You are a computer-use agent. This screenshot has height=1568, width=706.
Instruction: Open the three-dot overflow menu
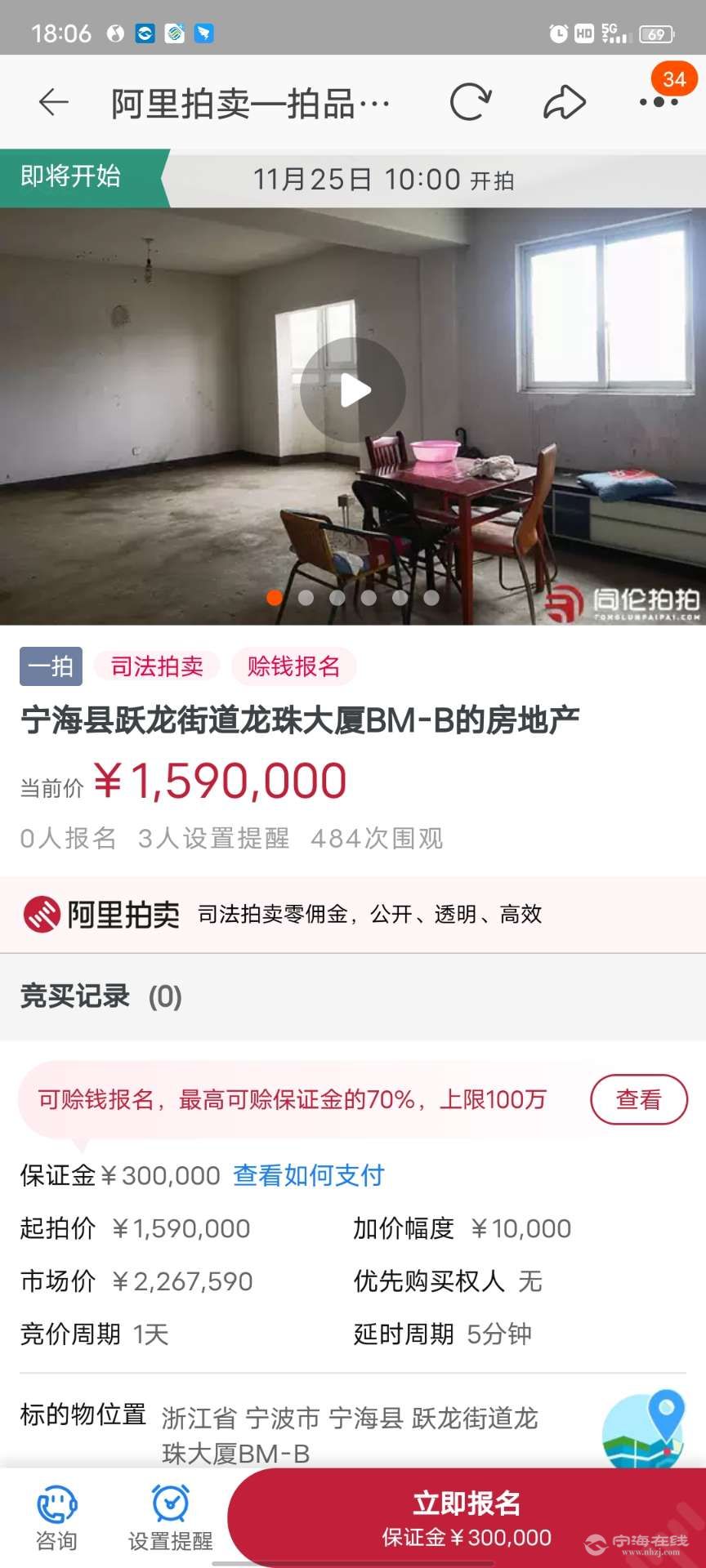click(x=659, y=102)
